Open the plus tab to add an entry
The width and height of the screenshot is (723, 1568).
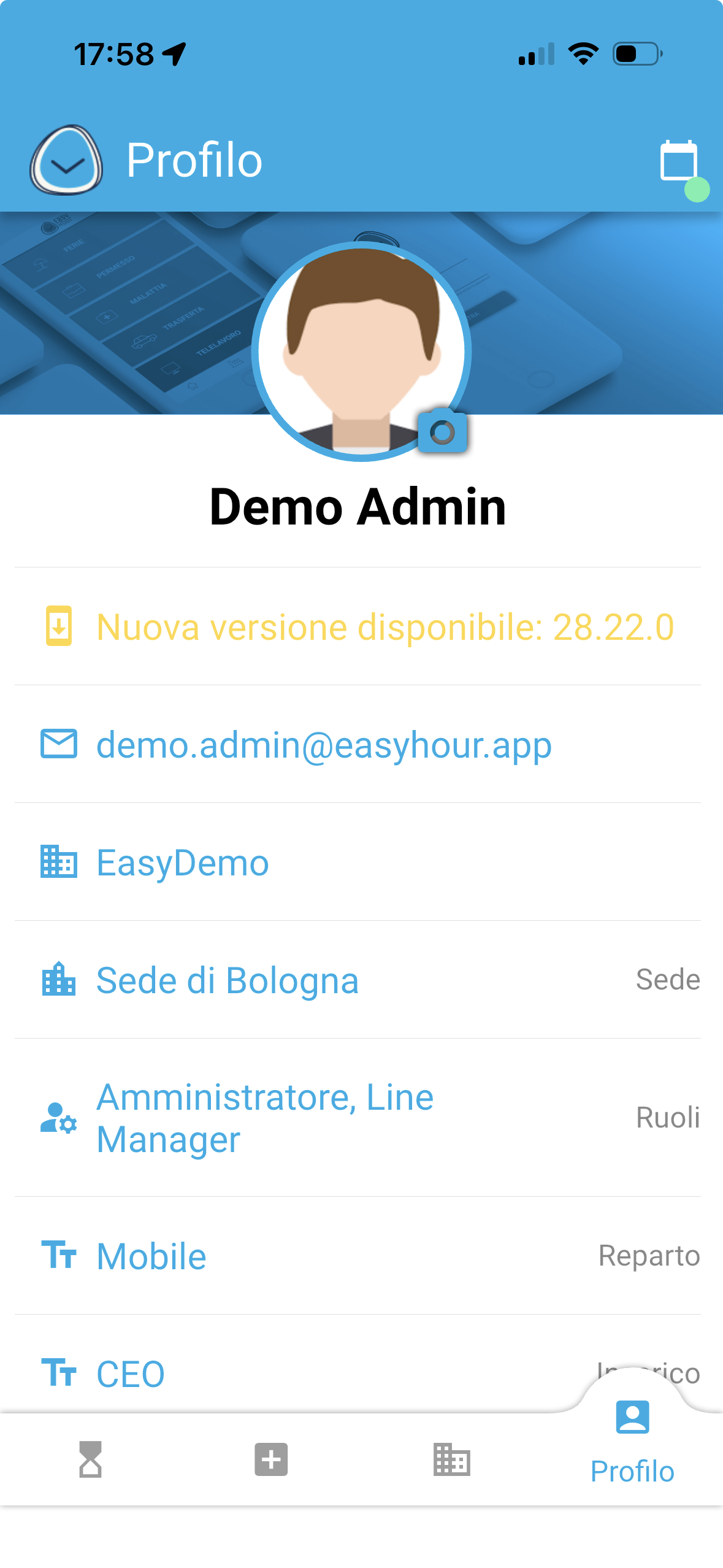(x=271, y=1459)
